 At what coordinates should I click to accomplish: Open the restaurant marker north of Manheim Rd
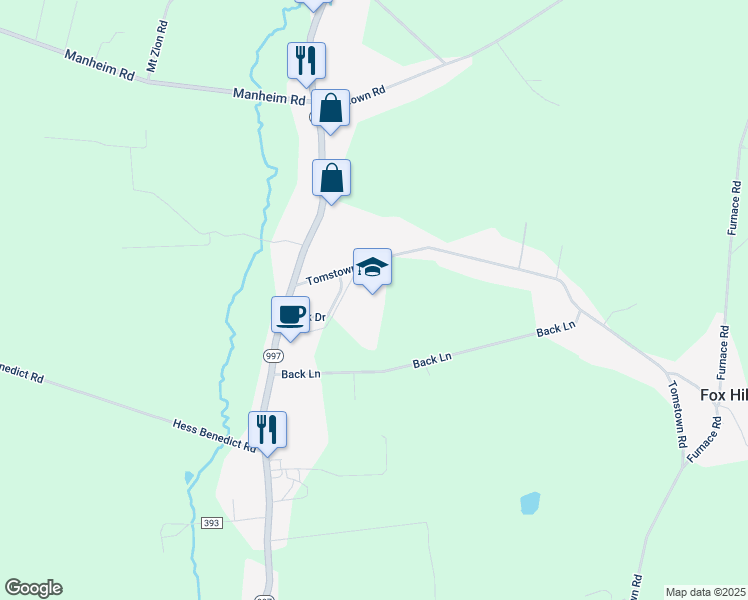tap(306, 60)
